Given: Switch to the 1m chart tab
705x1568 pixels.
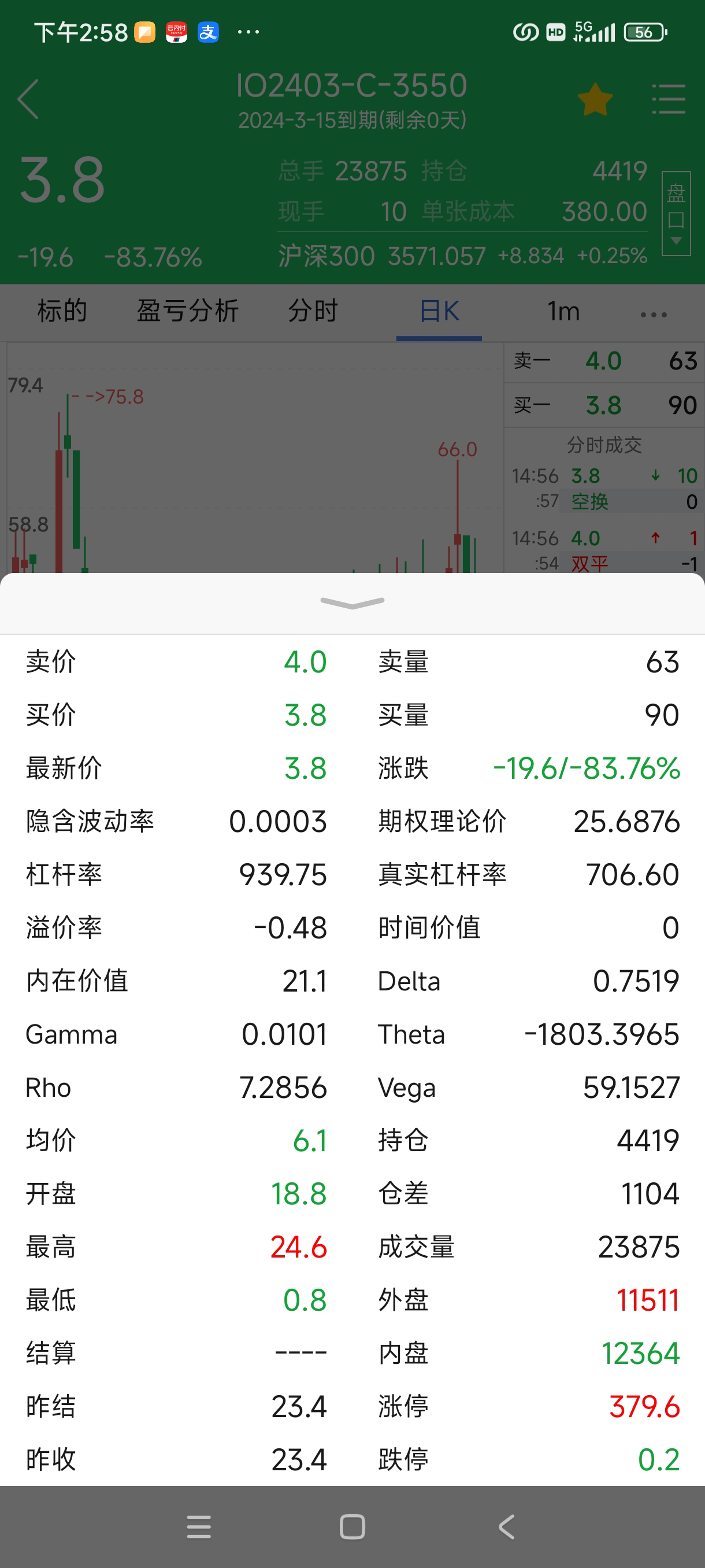Looking at the screenshot, I should (x=563, y=312).
